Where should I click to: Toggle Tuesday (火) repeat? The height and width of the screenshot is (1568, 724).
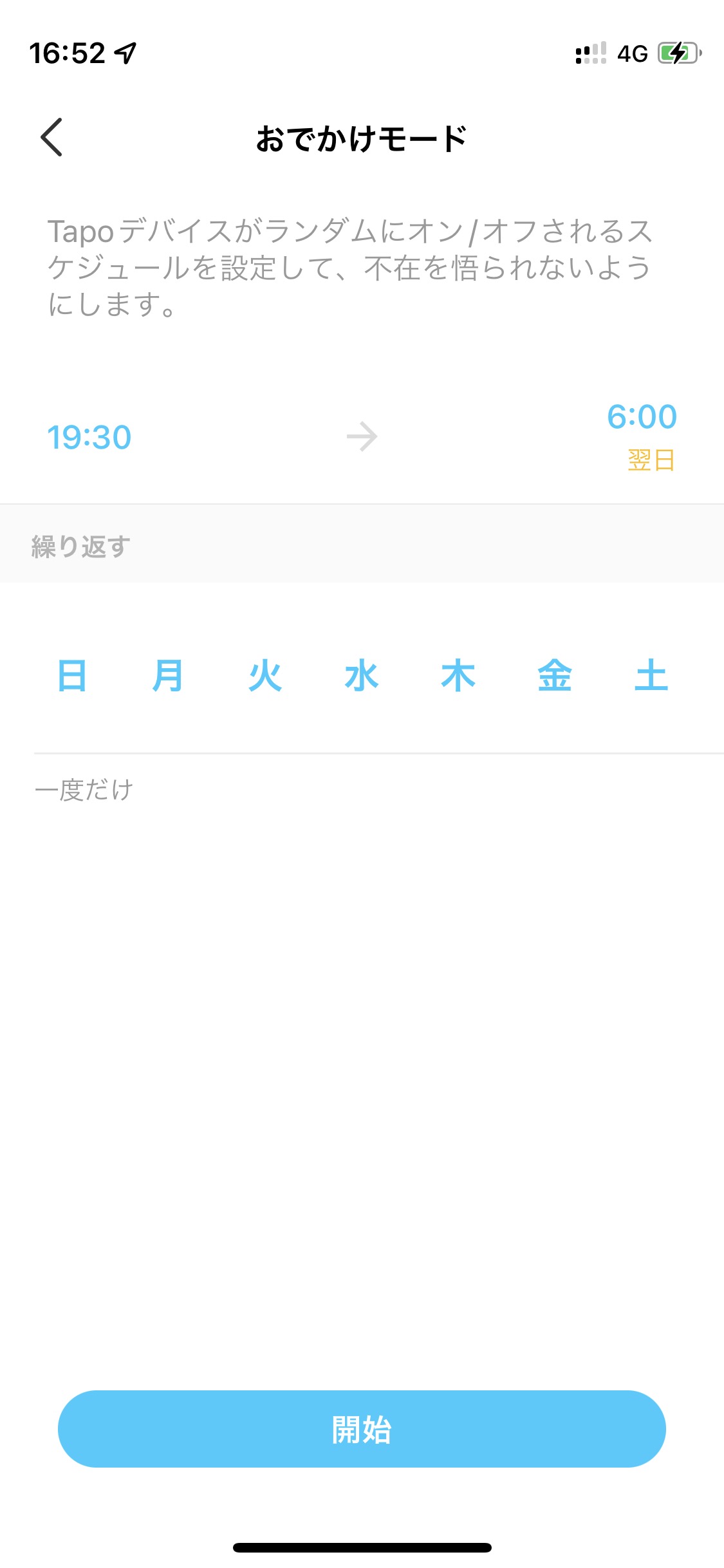tap(265, 676)
